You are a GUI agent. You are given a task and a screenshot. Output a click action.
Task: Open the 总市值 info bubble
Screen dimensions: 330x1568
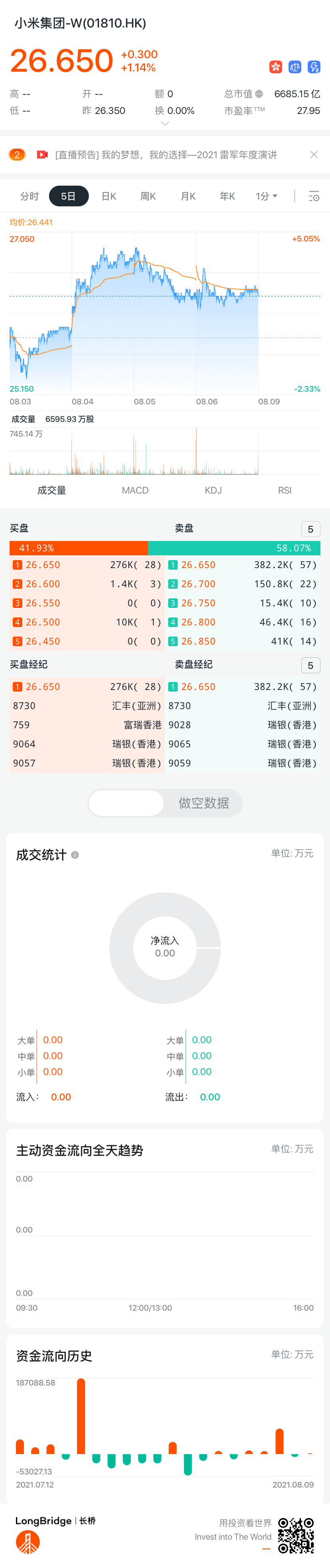click(259, 94)
